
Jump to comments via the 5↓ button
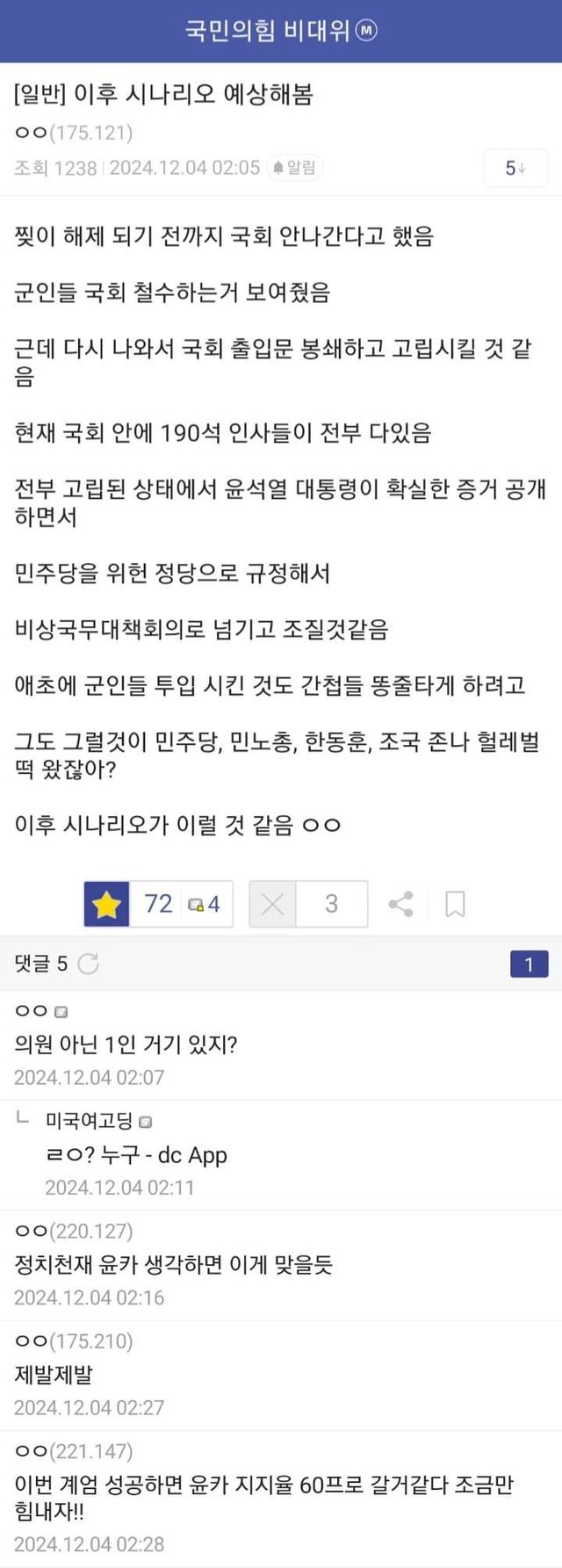click(515, 168)
